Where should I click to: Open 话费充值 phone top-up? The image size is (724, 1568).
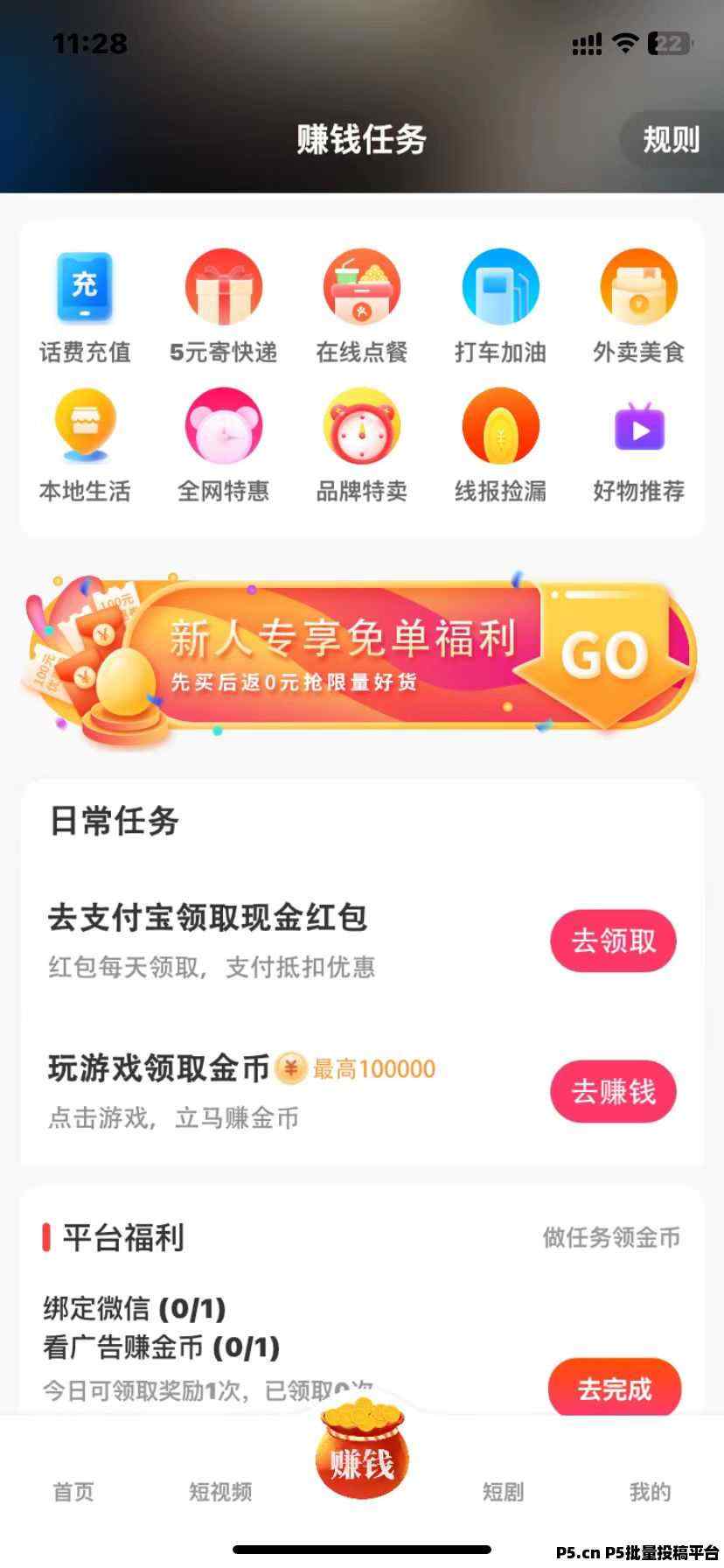85,307
